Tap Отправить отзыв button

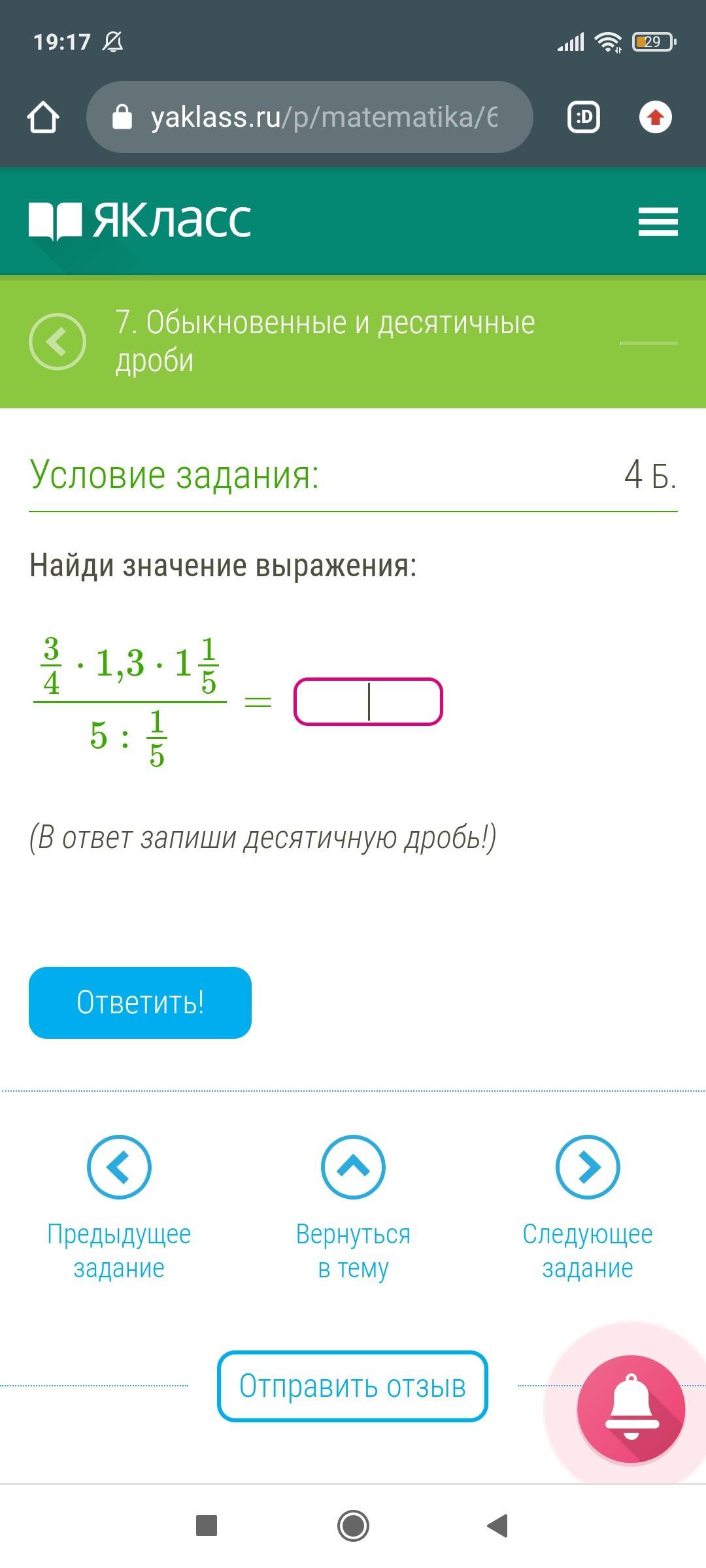click(x=352, y=1386)
